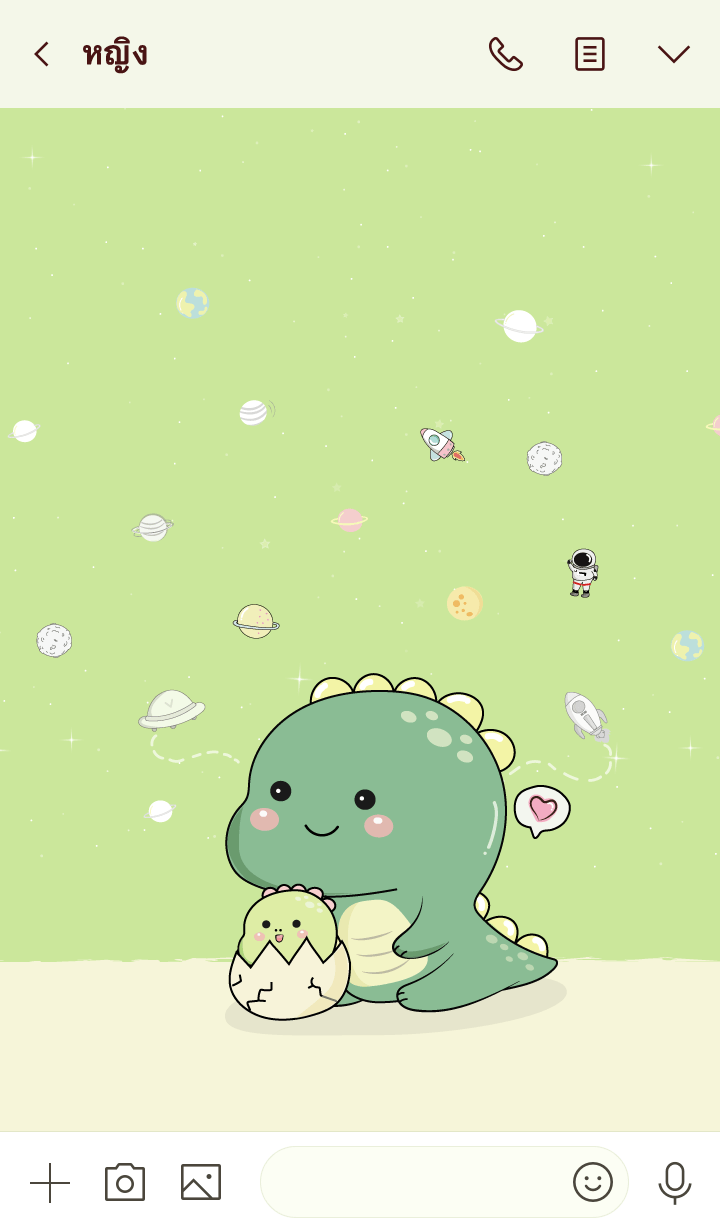
Task: Pick a picture from the gallery
Action: (201, 1182)
